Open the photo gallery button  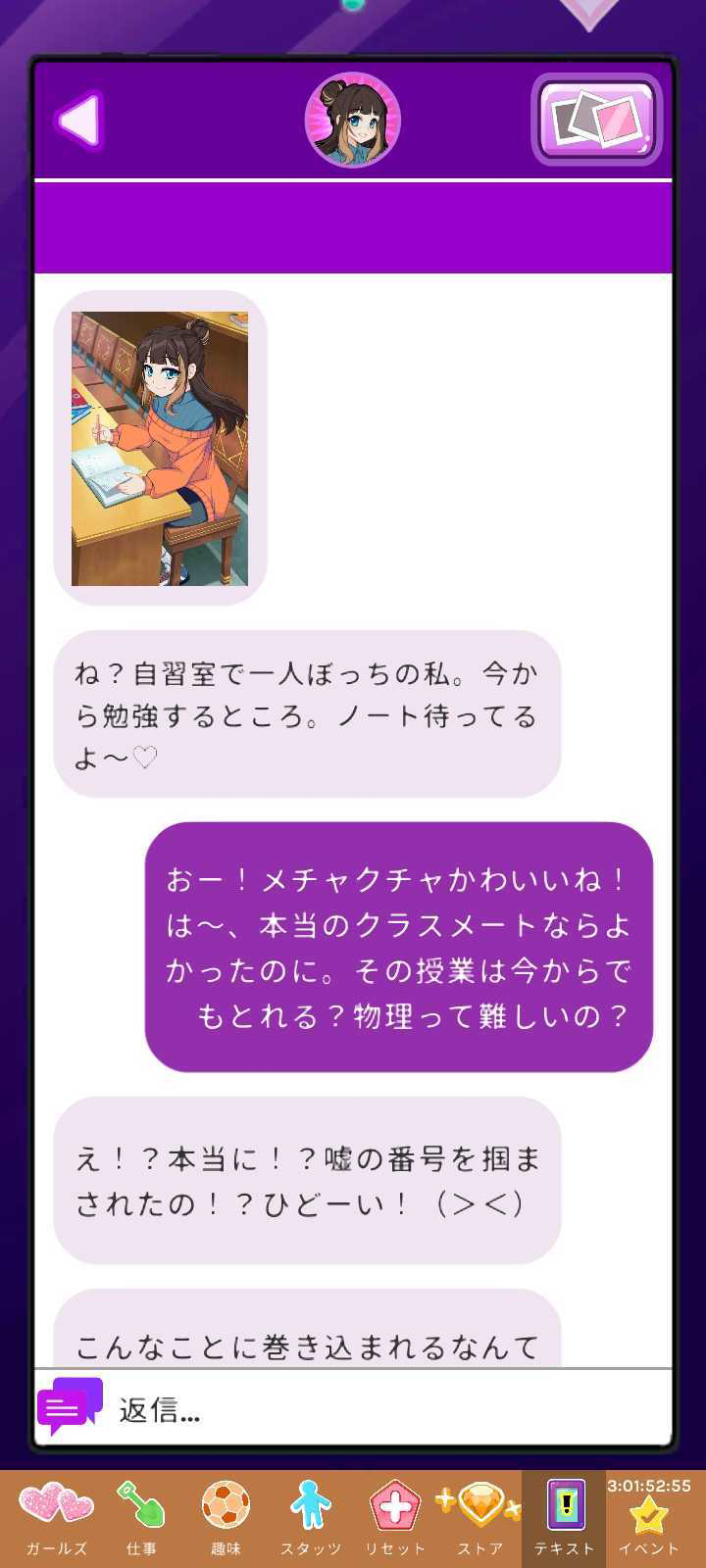click(x=596, y=120)
